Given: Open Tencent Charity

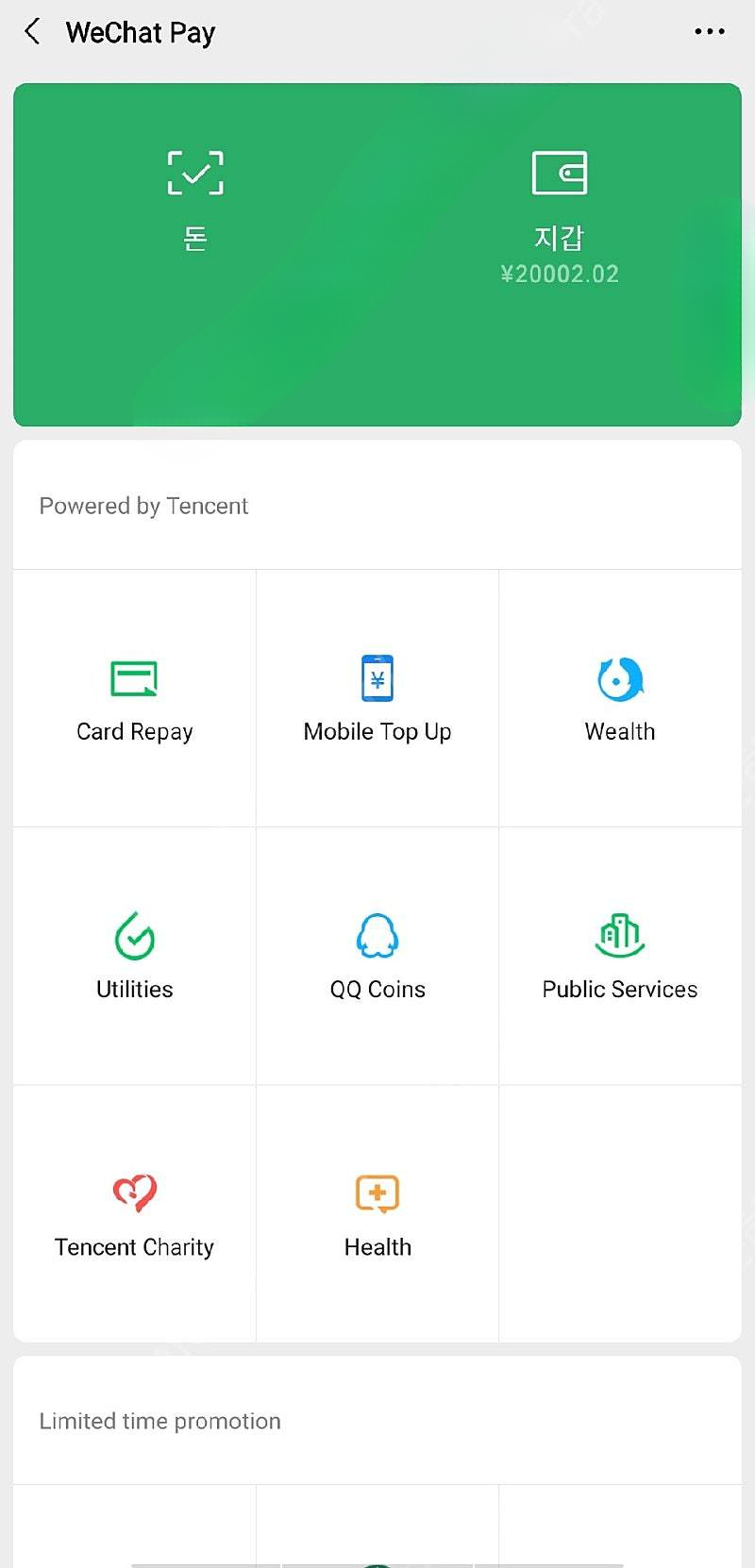Looking at the screenshot, I should tap(135, 1214).
